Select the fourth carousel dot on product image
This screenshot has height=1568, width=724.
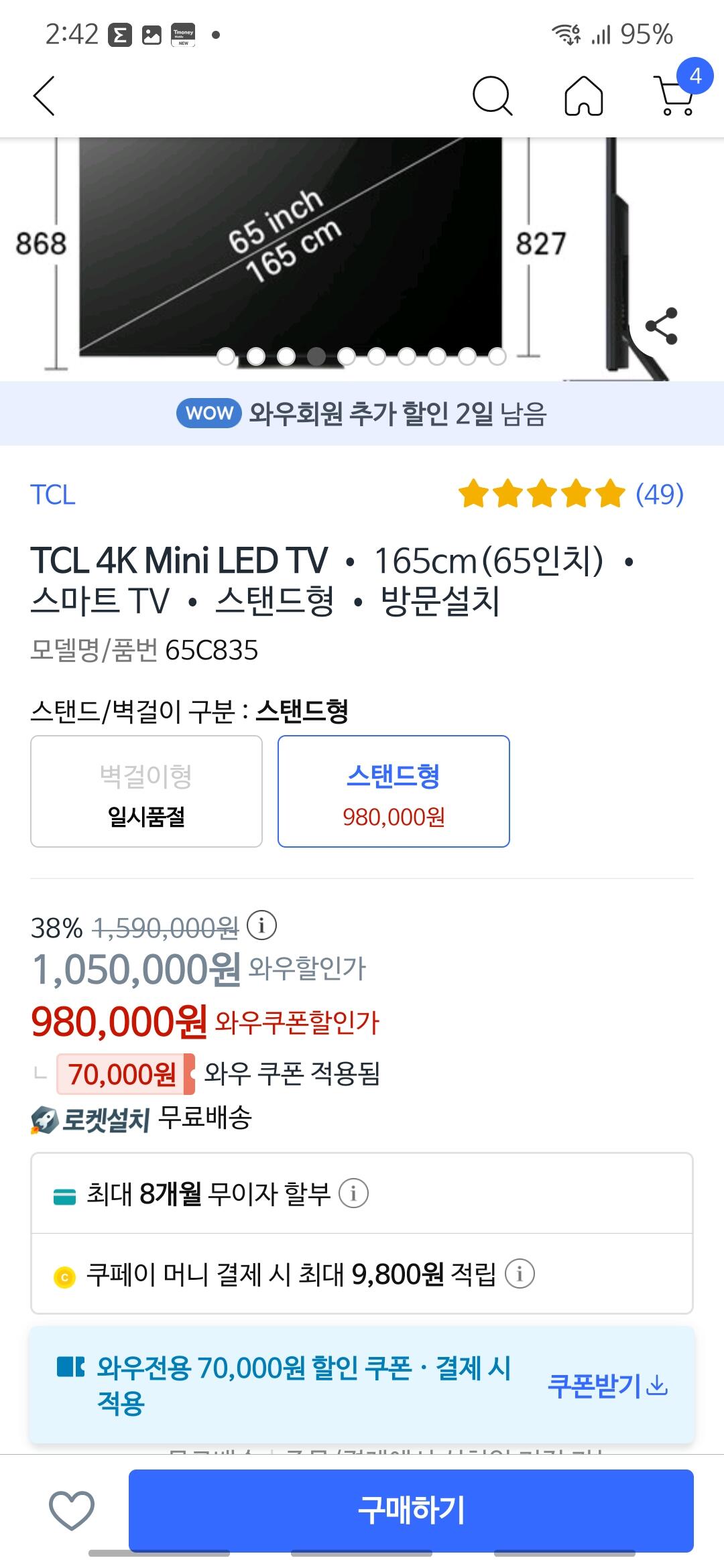(316, 355)
